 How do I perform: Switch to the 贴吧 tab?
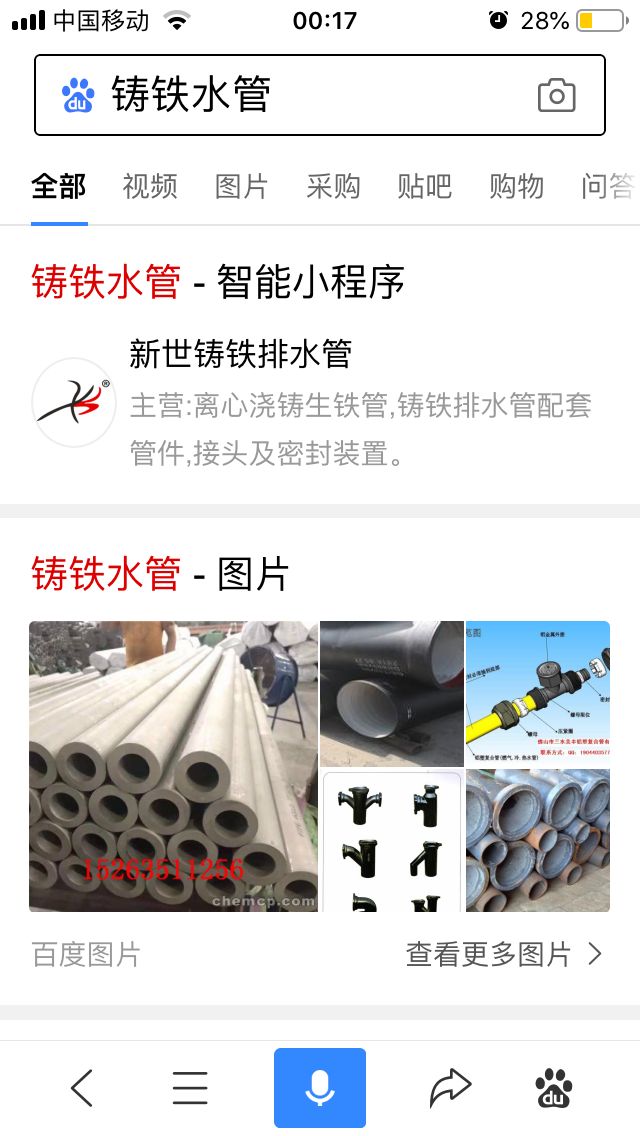point(425,186)
